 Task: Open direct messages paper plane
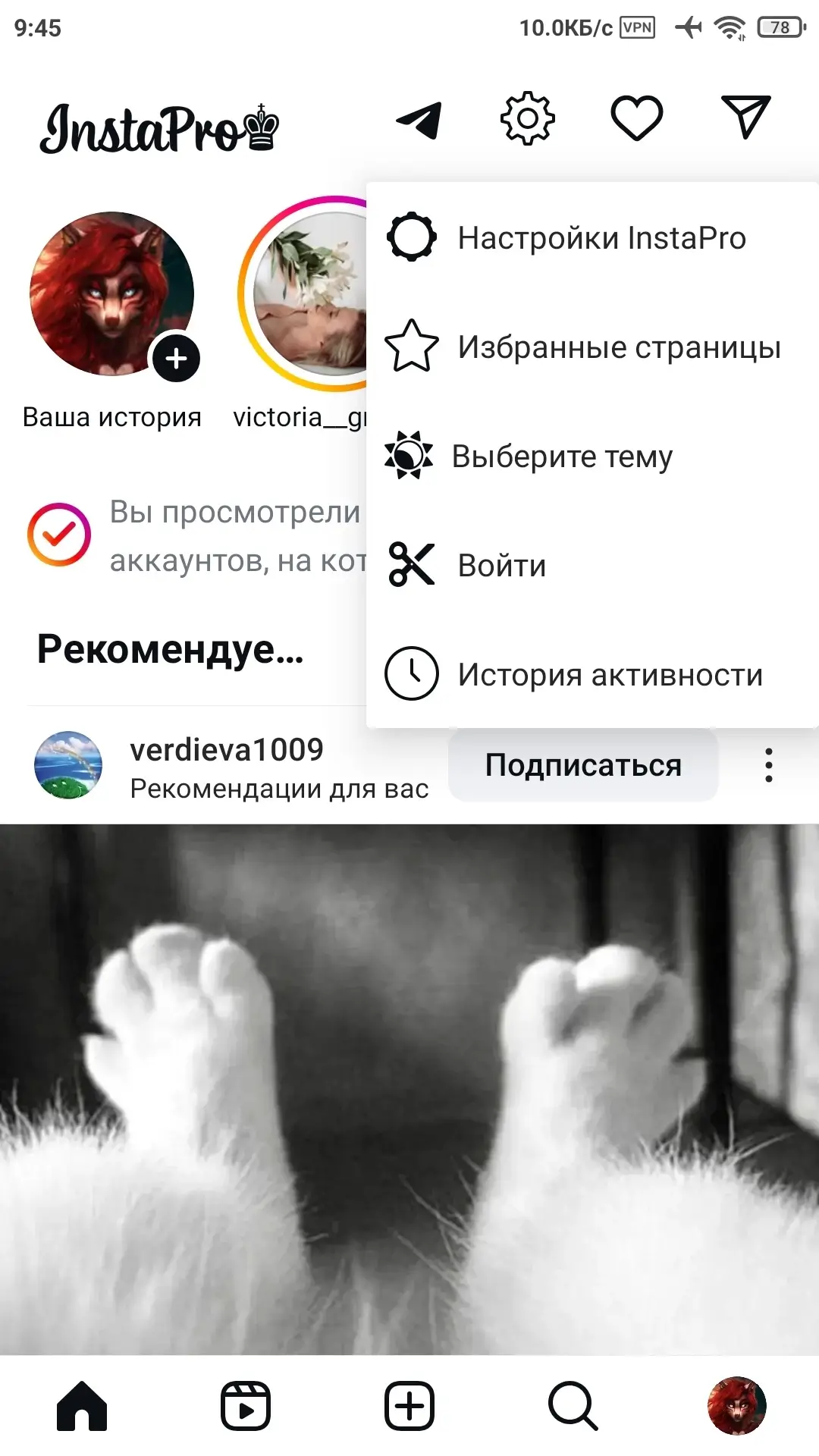[745, 118]
